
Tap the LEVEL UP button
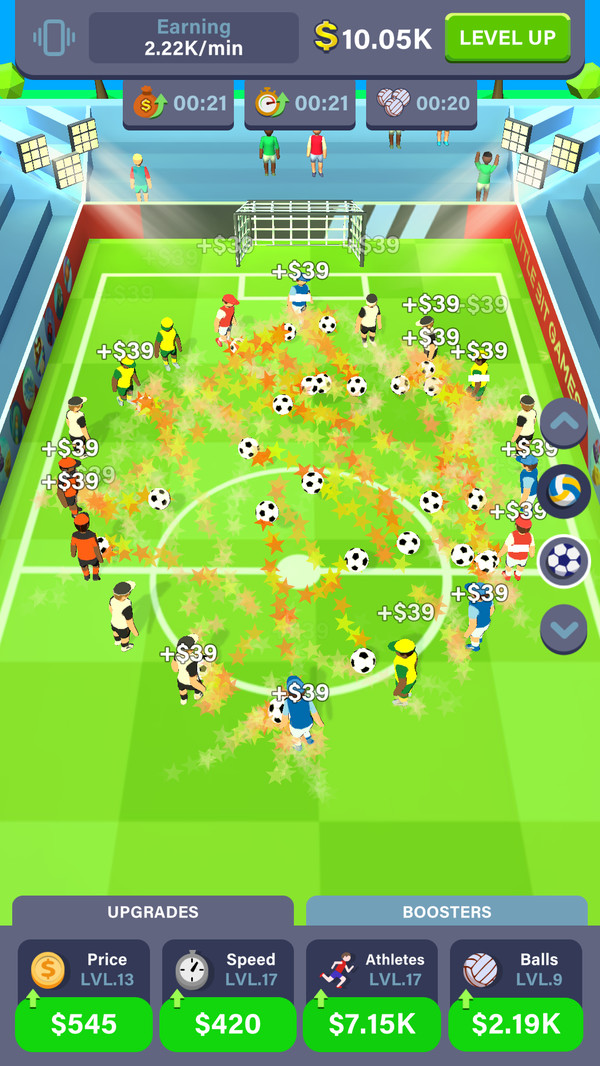pyautogui.click(x=507, y=38)
